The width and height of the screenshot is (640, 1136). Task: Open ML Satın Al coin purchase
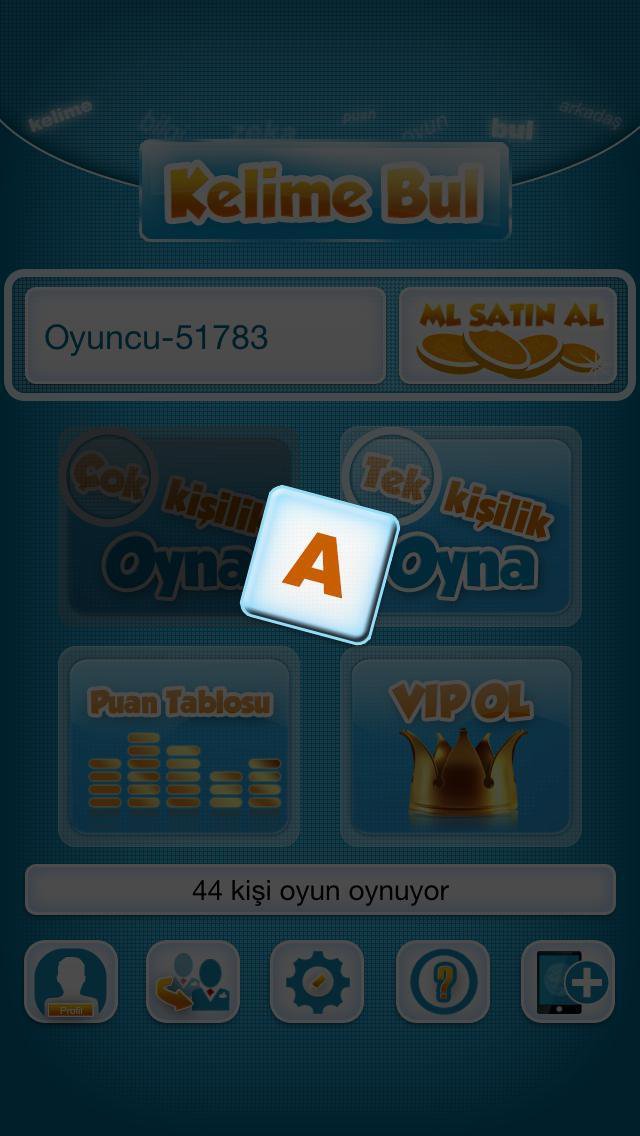[508, 336]
